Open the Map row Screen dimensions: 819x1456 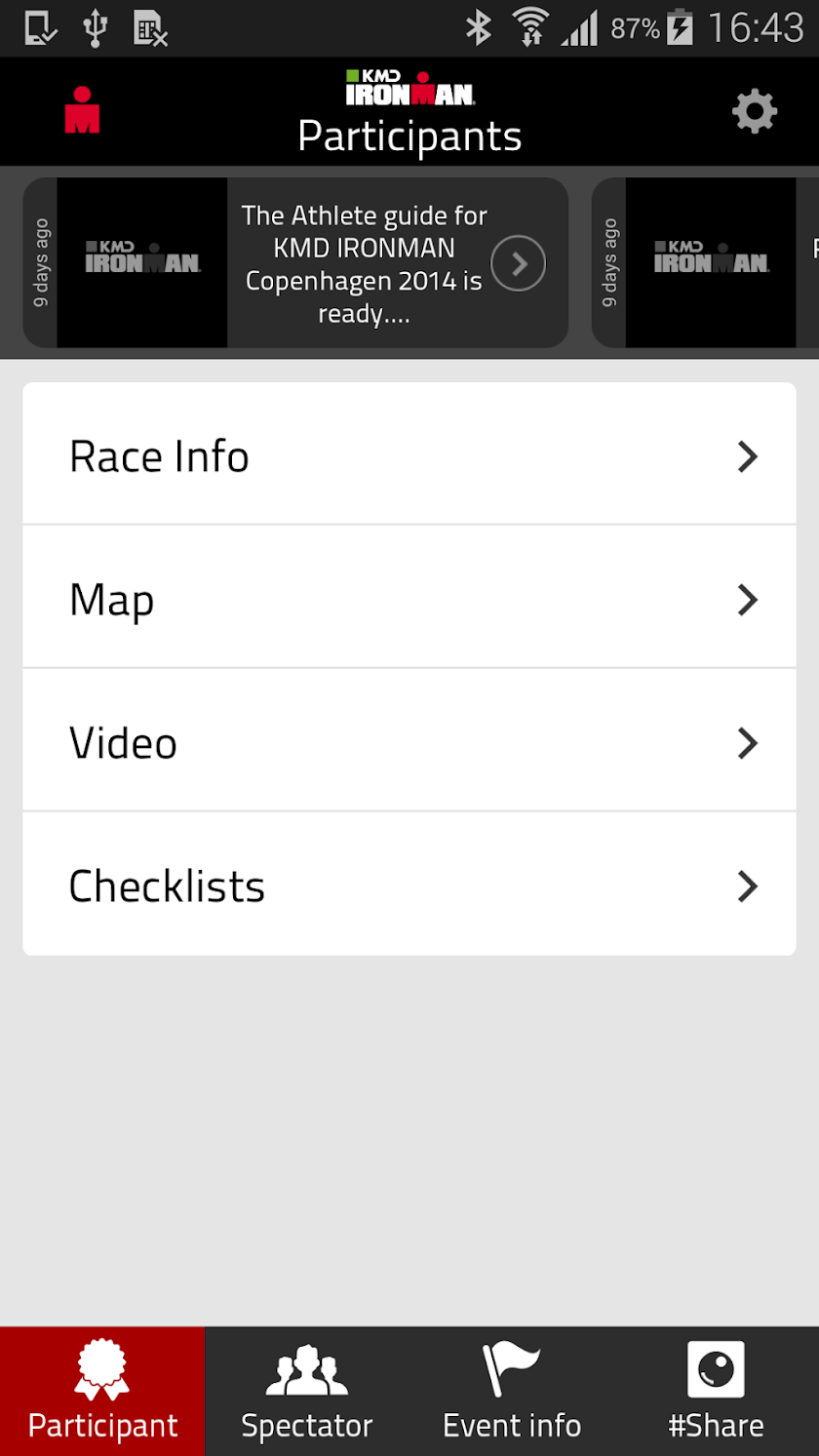click(x=409, y=599)
